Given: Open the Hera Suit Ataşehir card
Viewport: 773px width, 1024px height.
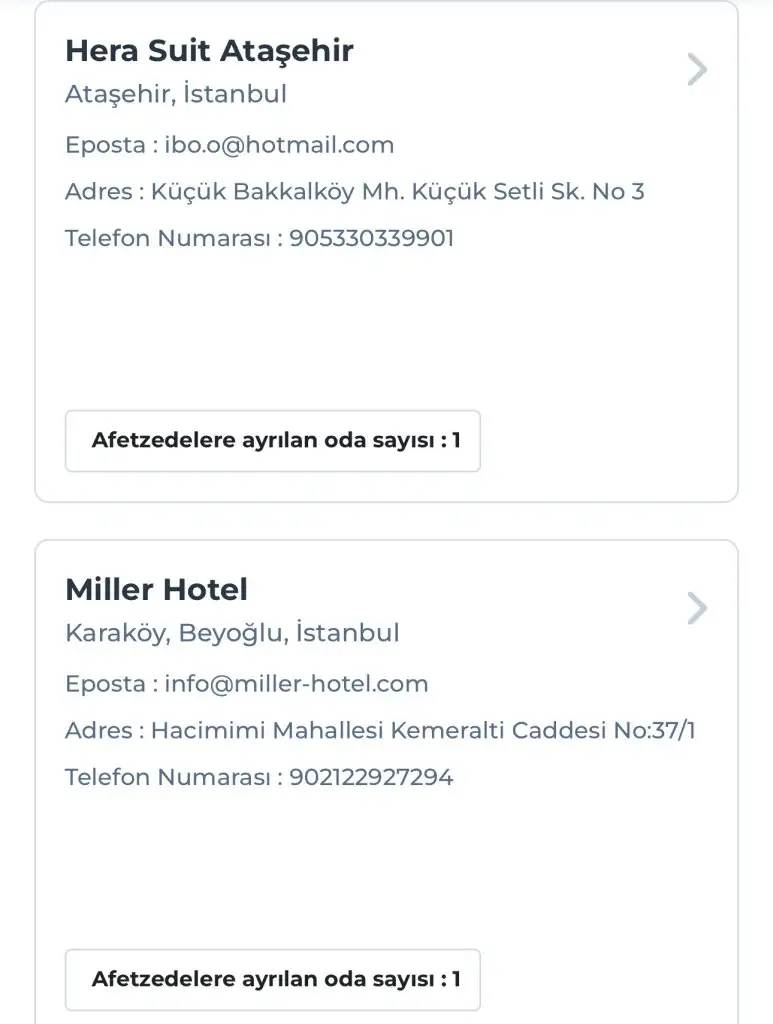Looking at the screenshot, I should tap(209, 51).
